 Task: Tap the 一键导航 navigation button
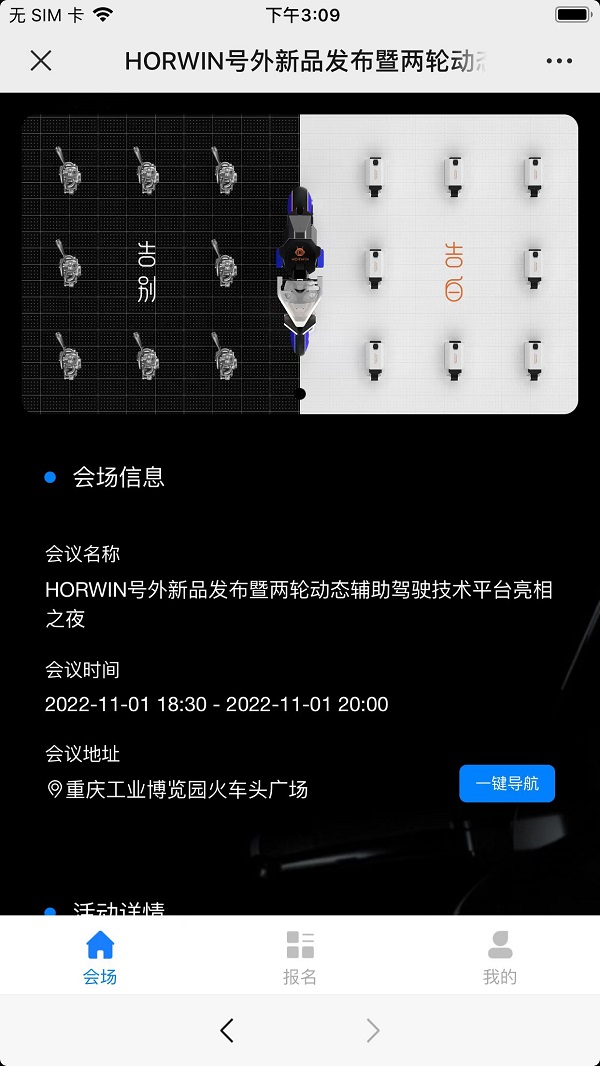point(507,784)
